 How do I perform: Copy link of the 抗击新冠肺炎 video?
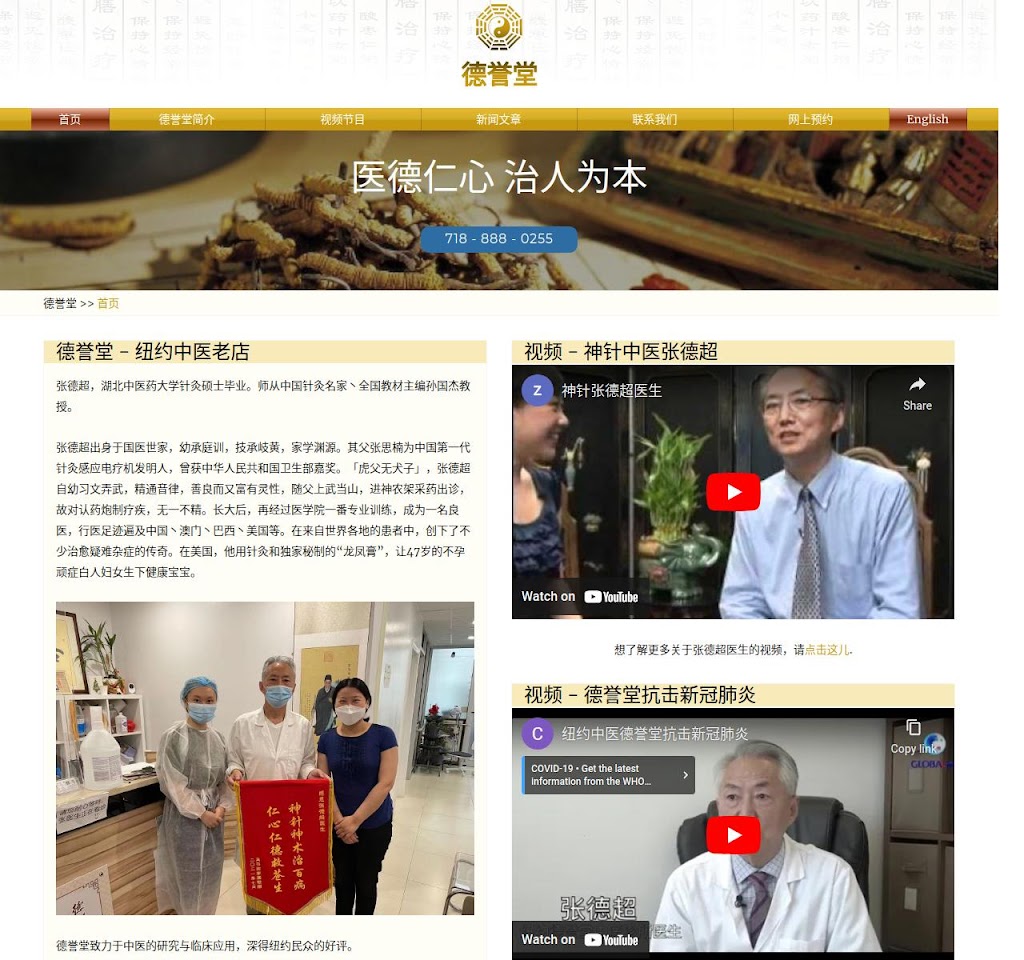point(913,736)
